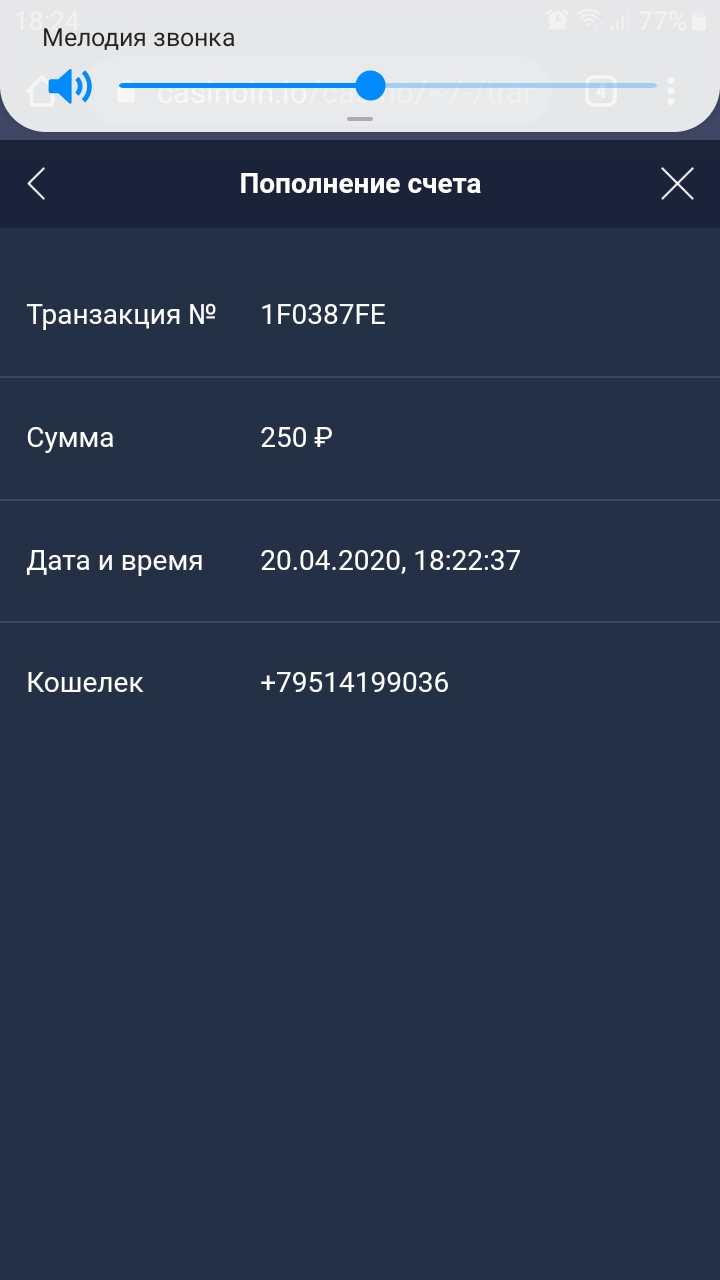Mute the ringtone with the speaker icon
720x1280 pixels.
pyautogui.click(x=69, y=87)
